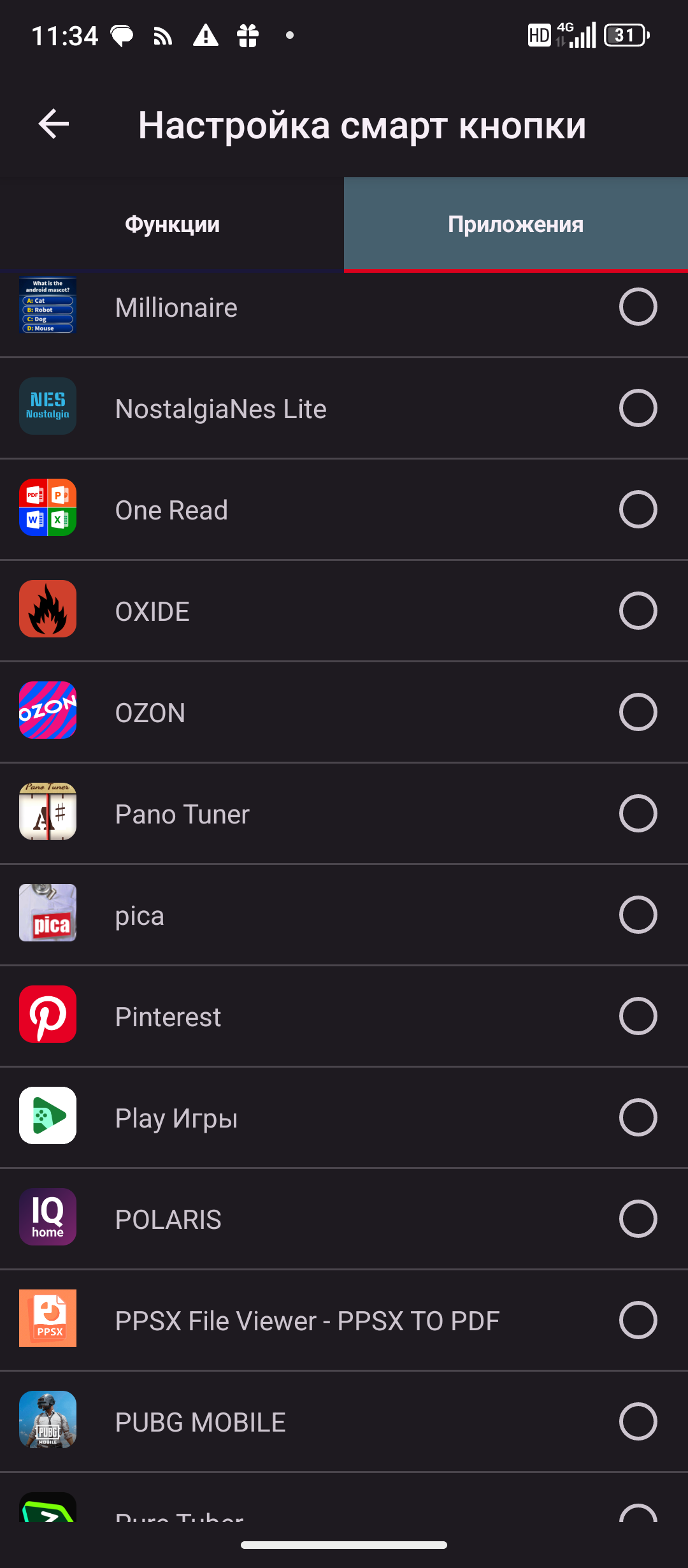Viewport: 688px width, 1568px height.
Task: Select Play Игры radio button
Action: (x=638, y=1118)
